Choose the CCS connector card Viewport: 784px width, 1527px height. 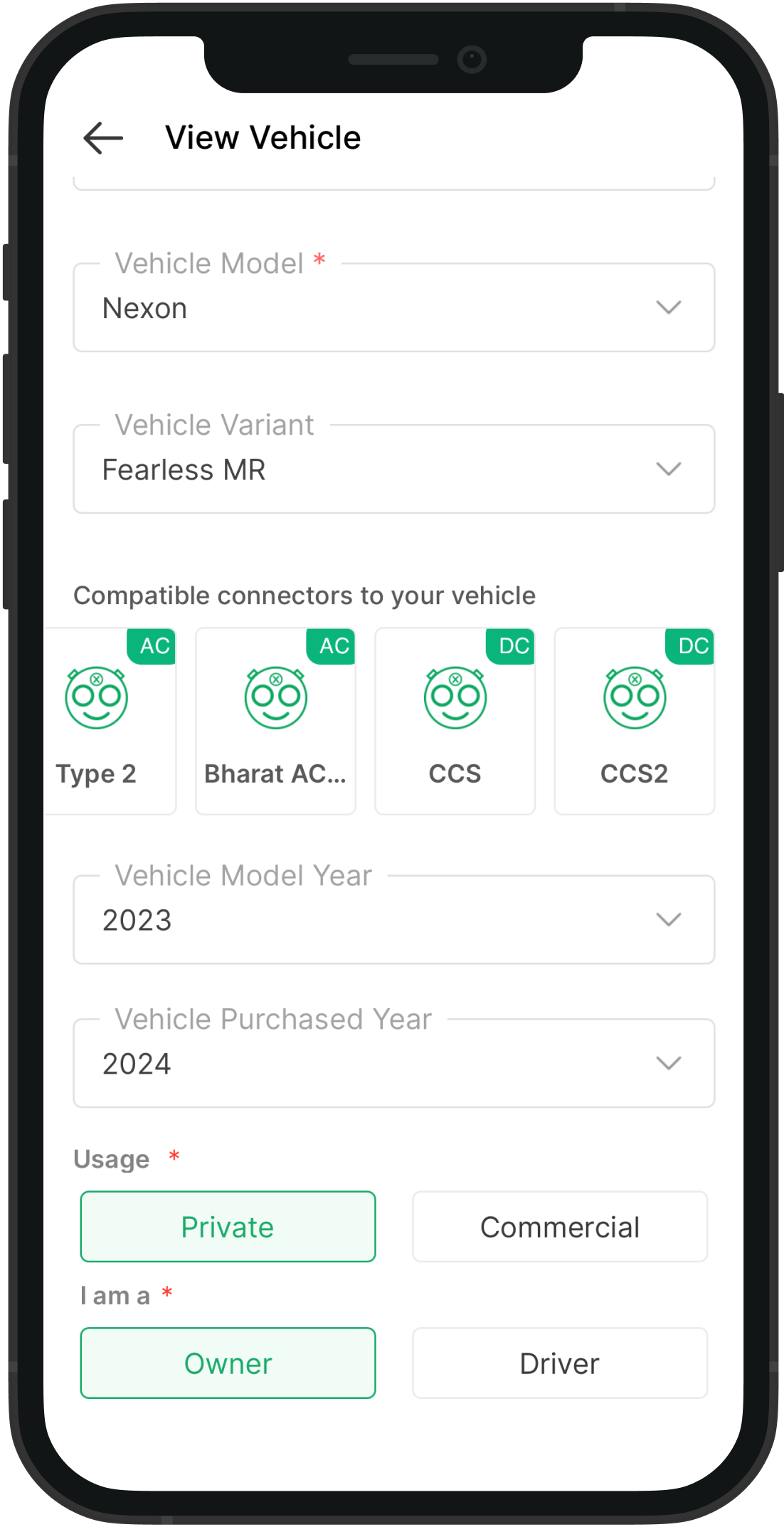pyautogui.click(x=455, y=721)
